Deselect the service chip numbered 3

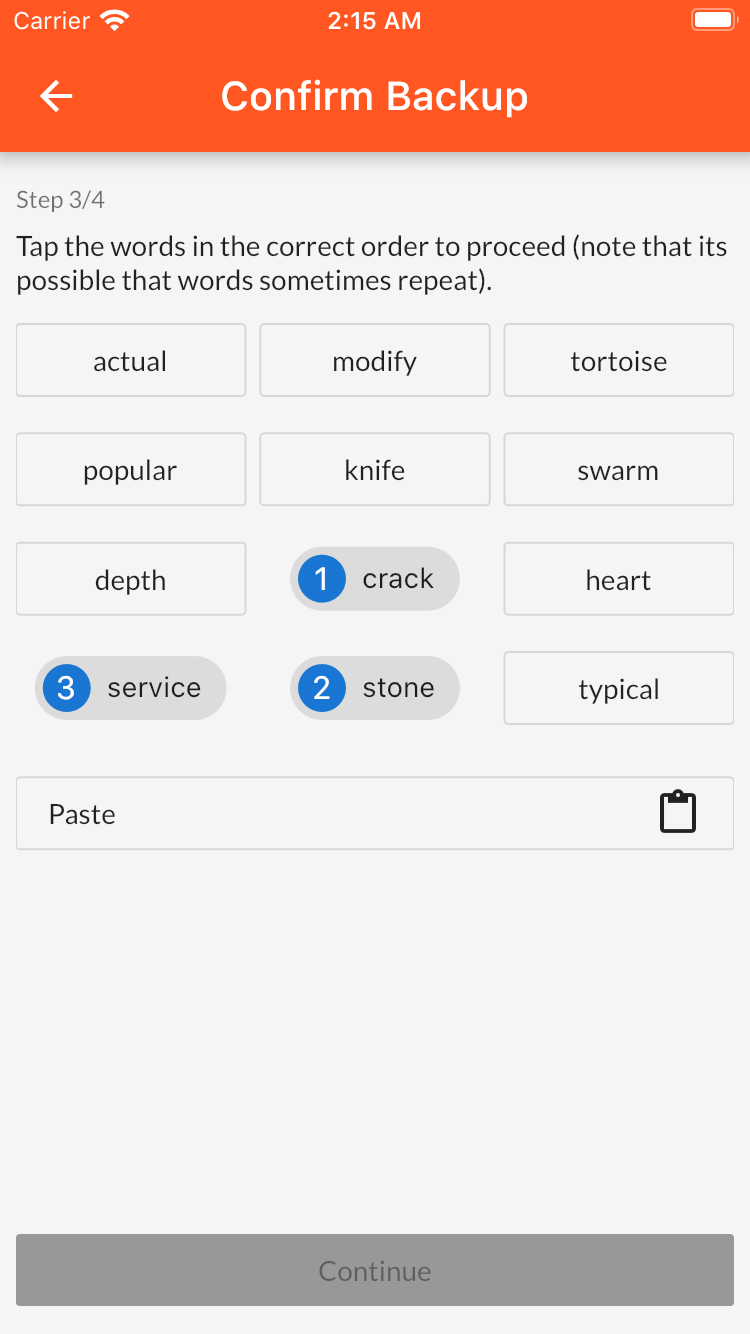[131, 688]
